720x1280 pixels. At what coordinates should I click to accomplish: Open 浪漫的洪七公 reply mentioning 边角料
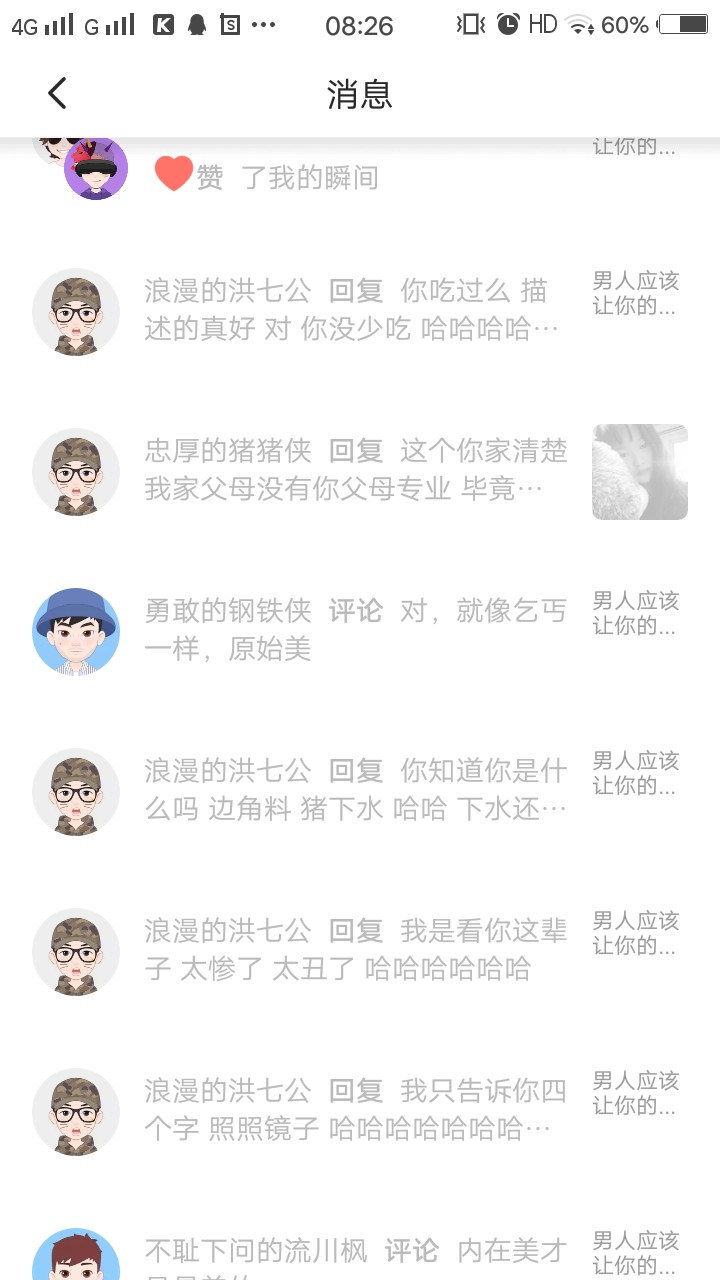tap(360, 791)
